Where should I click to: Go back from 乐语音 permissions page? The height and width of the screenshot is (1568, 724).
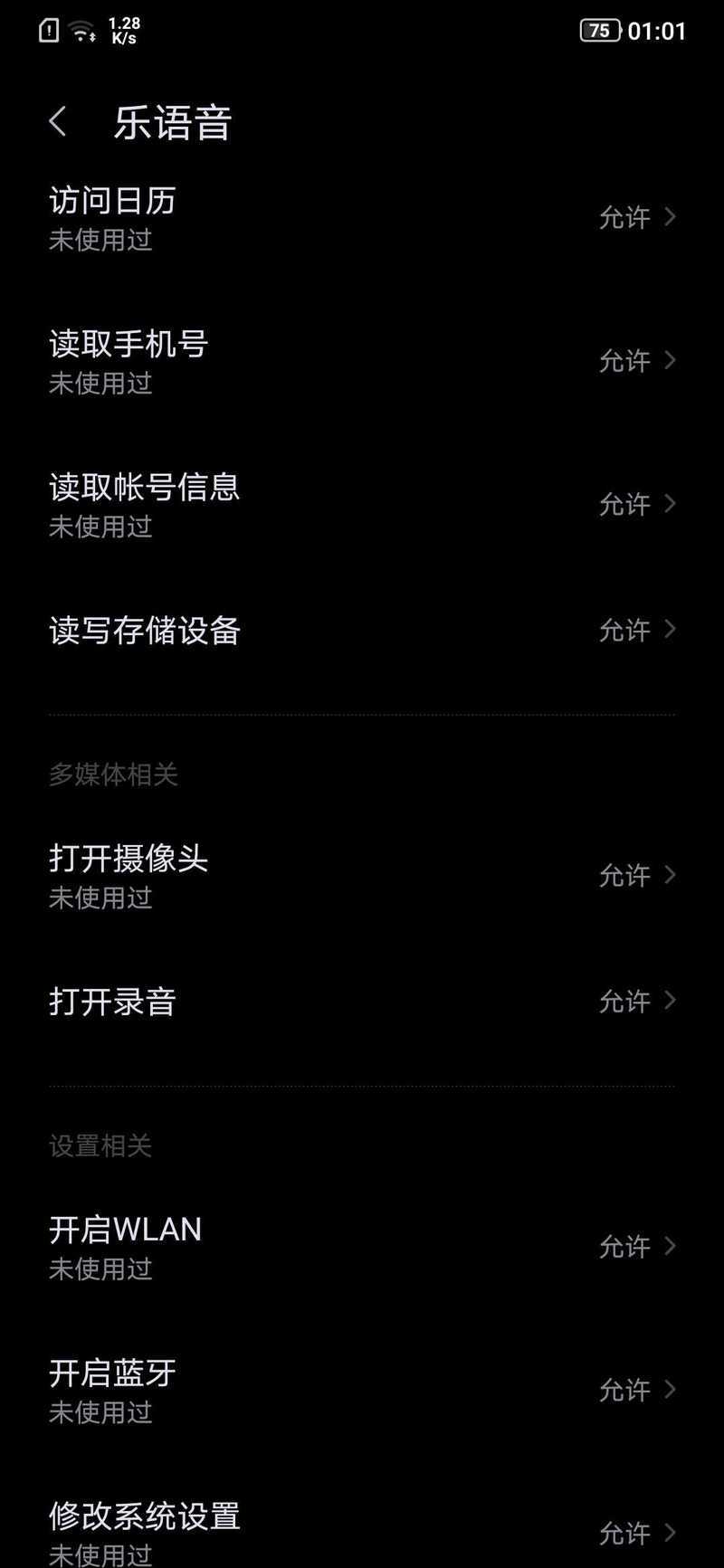click(x=58, y=121)
